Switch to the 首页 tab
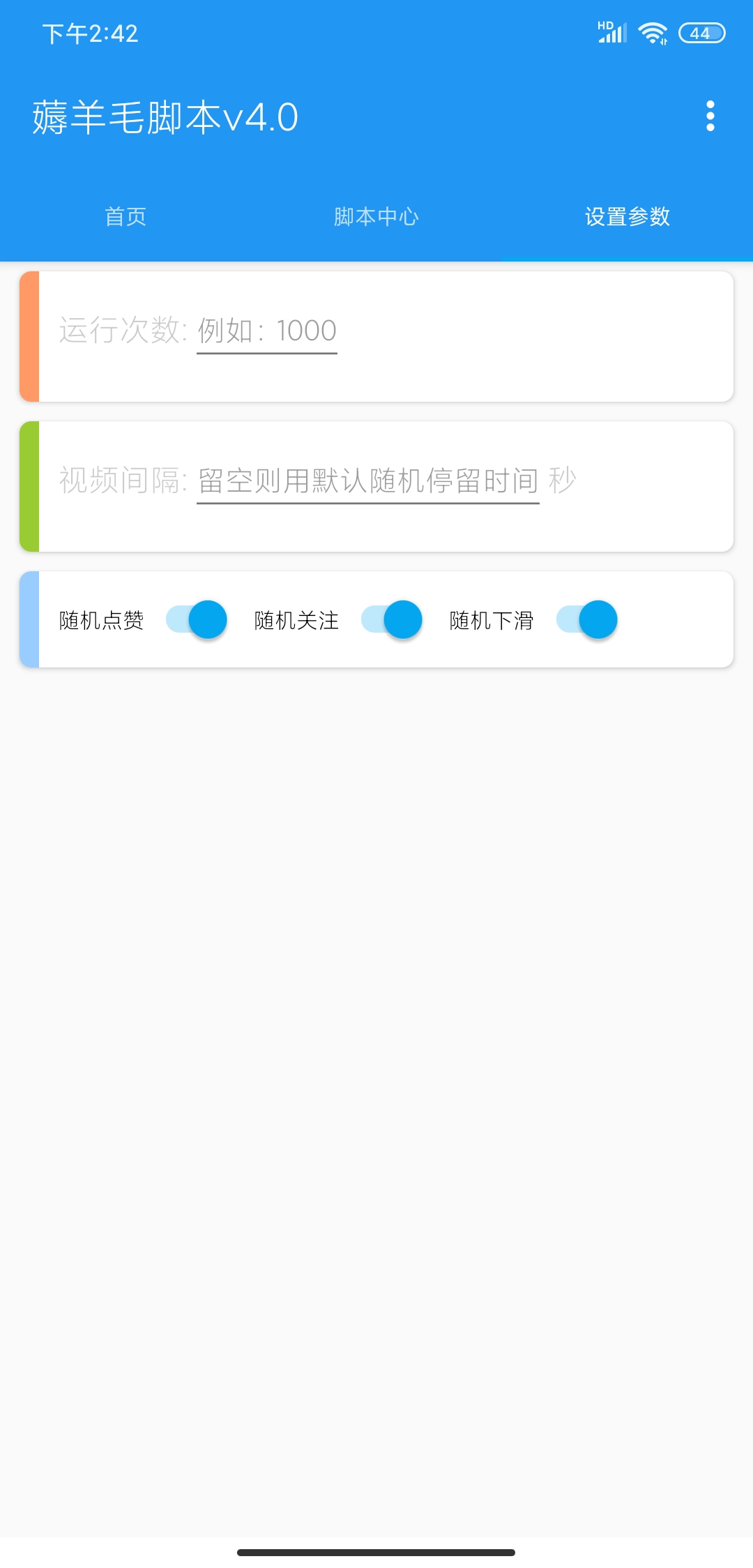753x1568 pixels. tap(125, 216)
